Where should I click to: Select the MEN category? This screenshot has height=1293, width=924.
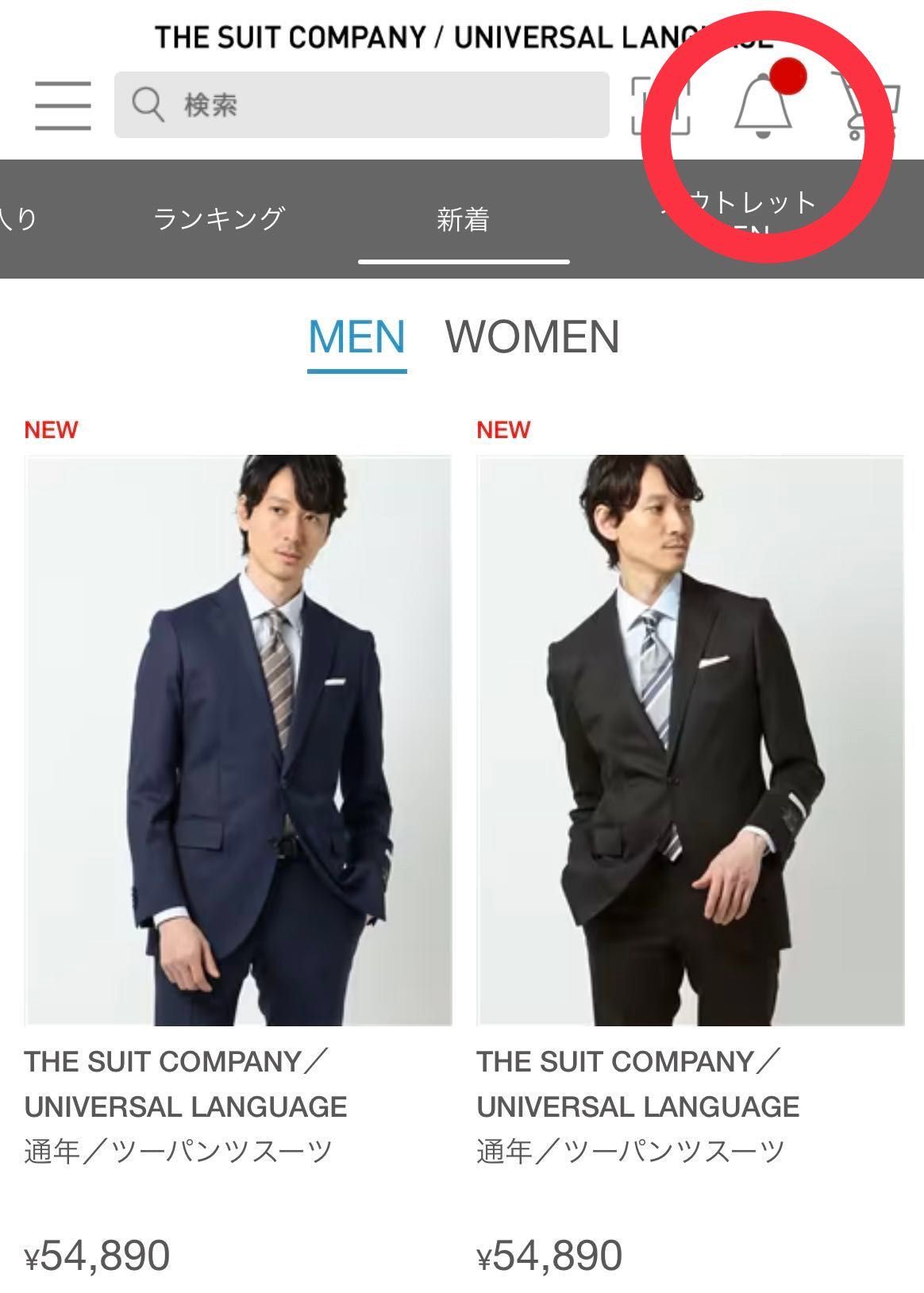pos(356,337)
